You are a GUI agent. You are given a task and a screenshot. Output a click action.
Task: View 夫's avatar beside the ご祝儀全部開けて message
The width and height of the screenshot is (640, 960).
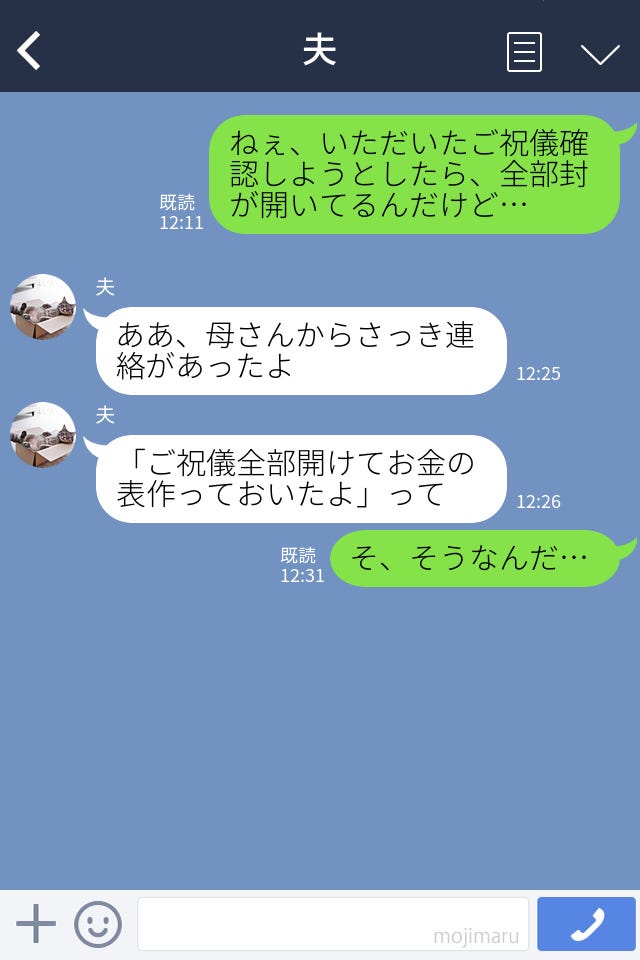(43, 435)
